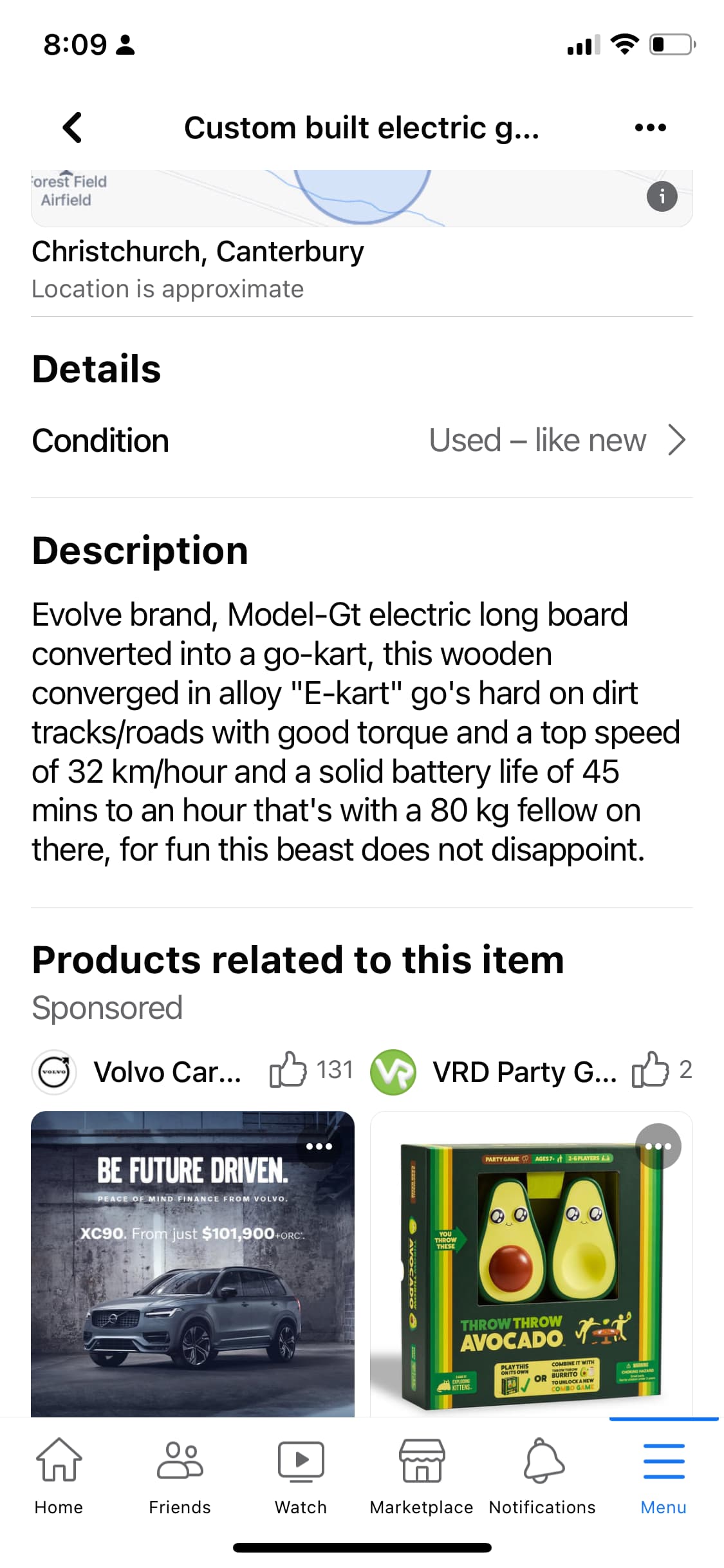This screenshot has height=1568, width=724.
Task: Go back from the listing
Action: click(x=72, y=127)
